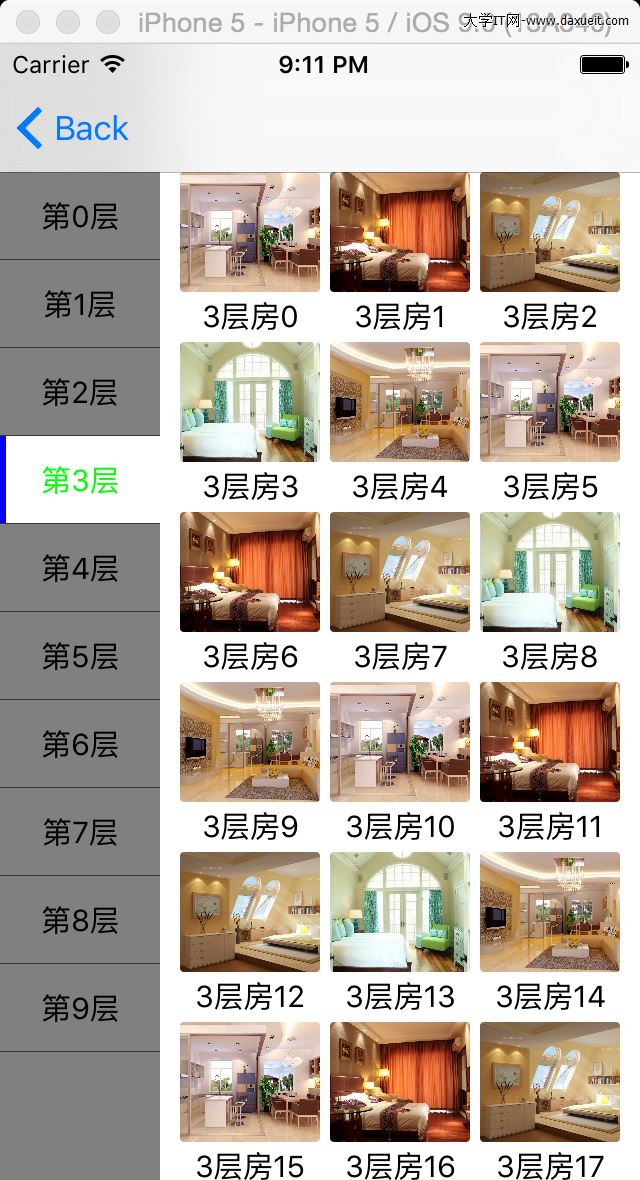Tap room 3层房8 thumbnail
Viewport: 640px width, 1180px height.
pyautogui.click(x=550, y=572)
